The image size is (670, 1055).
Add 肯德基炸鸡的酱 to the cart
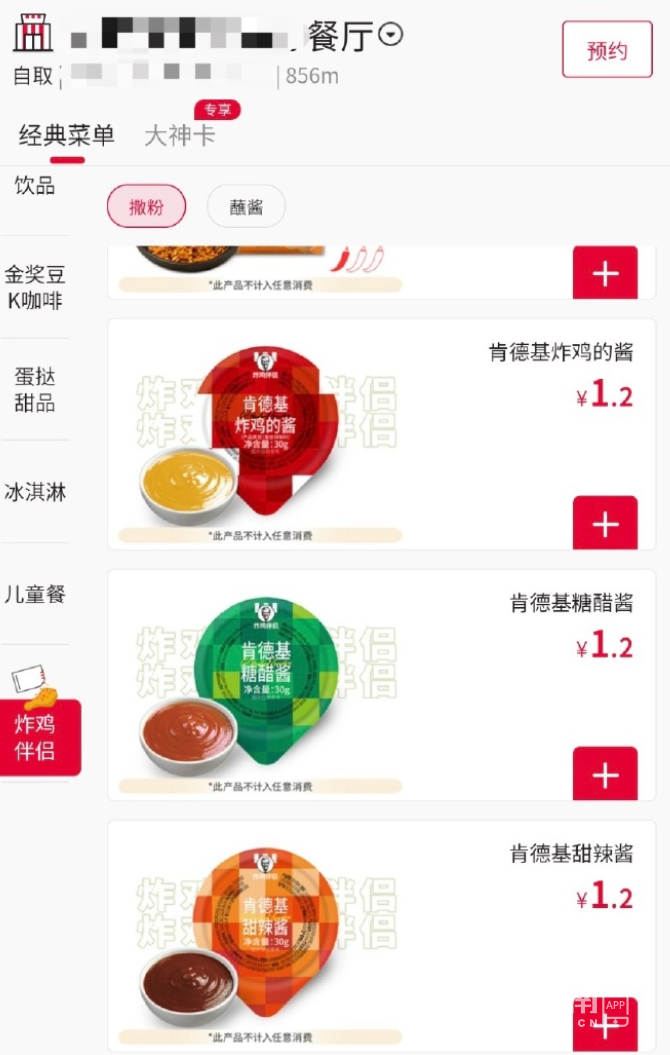coord(605,524)
